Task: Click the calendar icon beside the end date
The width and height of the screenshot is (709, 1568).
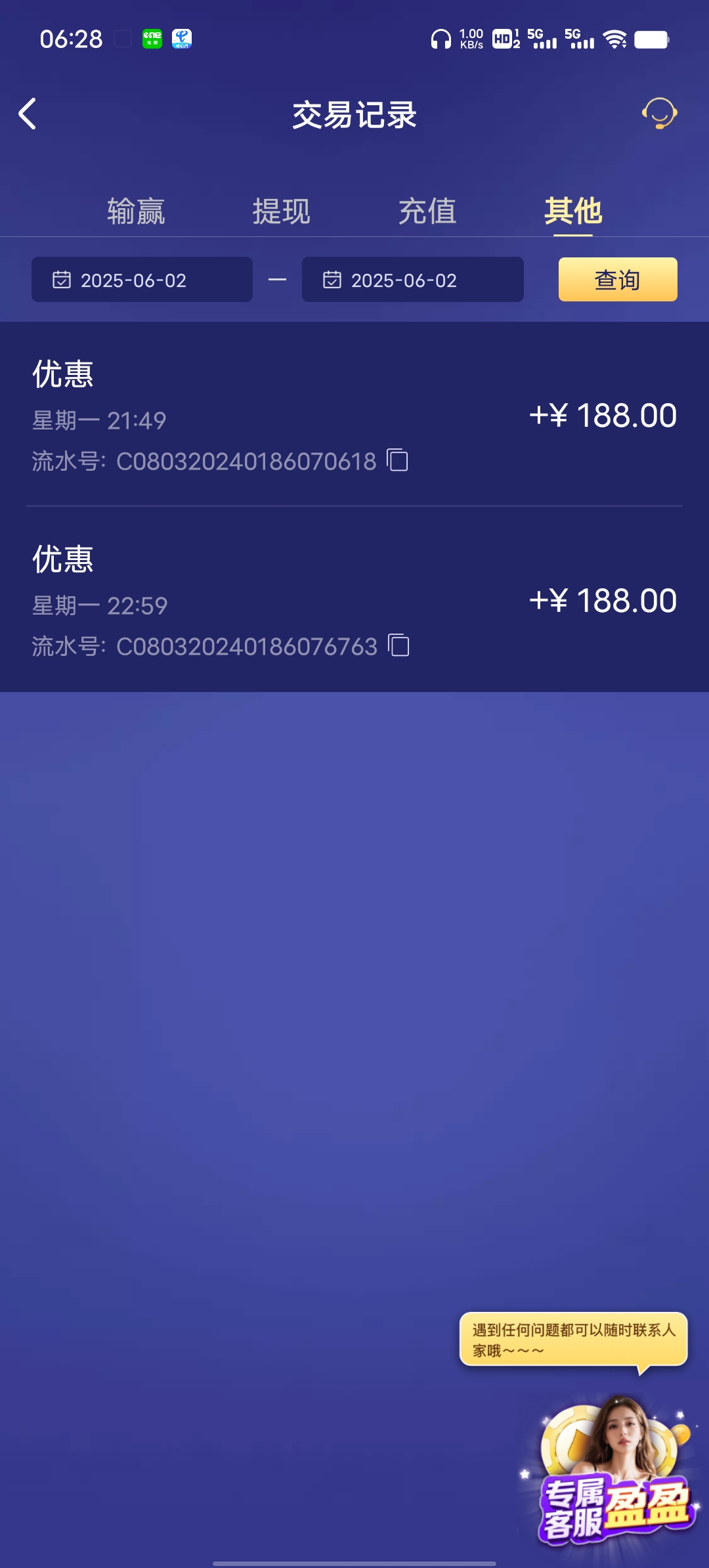Action: pyautogui.click(x=332, y=280)
